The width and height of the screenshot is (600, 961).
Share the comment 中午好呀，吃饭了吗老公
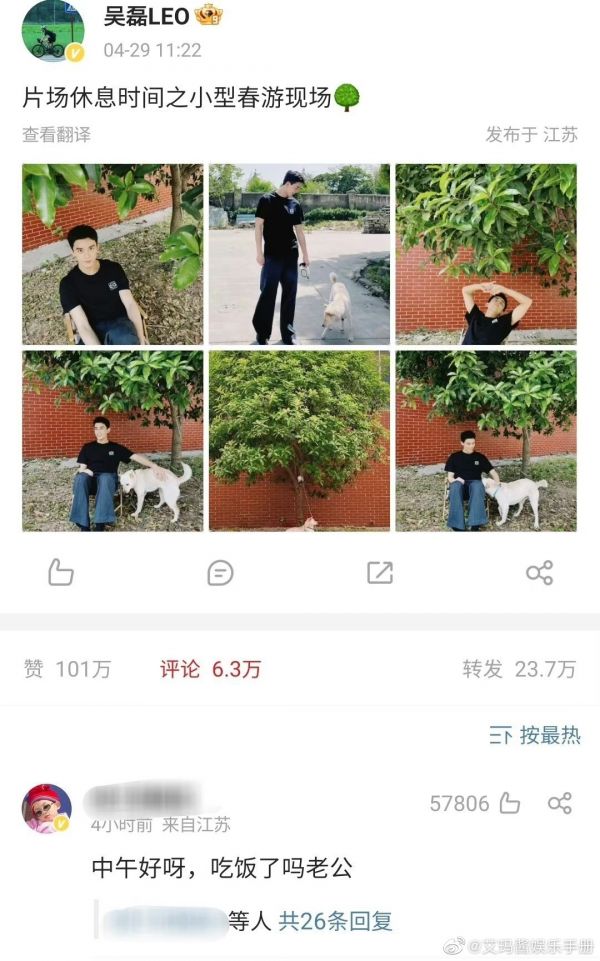(x=560, y=803)
